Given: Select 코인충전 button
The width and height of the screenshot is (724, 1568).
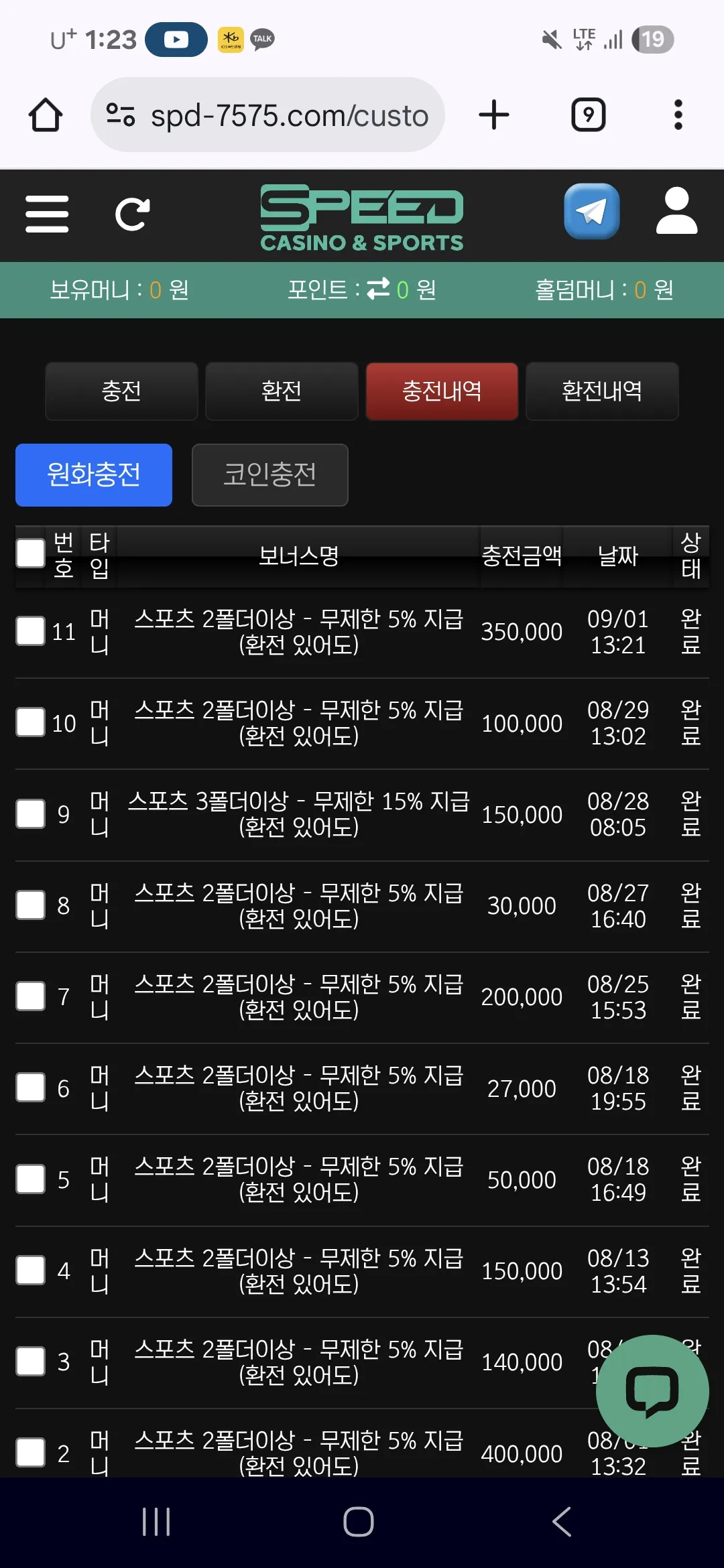Looking at the screenshot, I should click(269, 474).
